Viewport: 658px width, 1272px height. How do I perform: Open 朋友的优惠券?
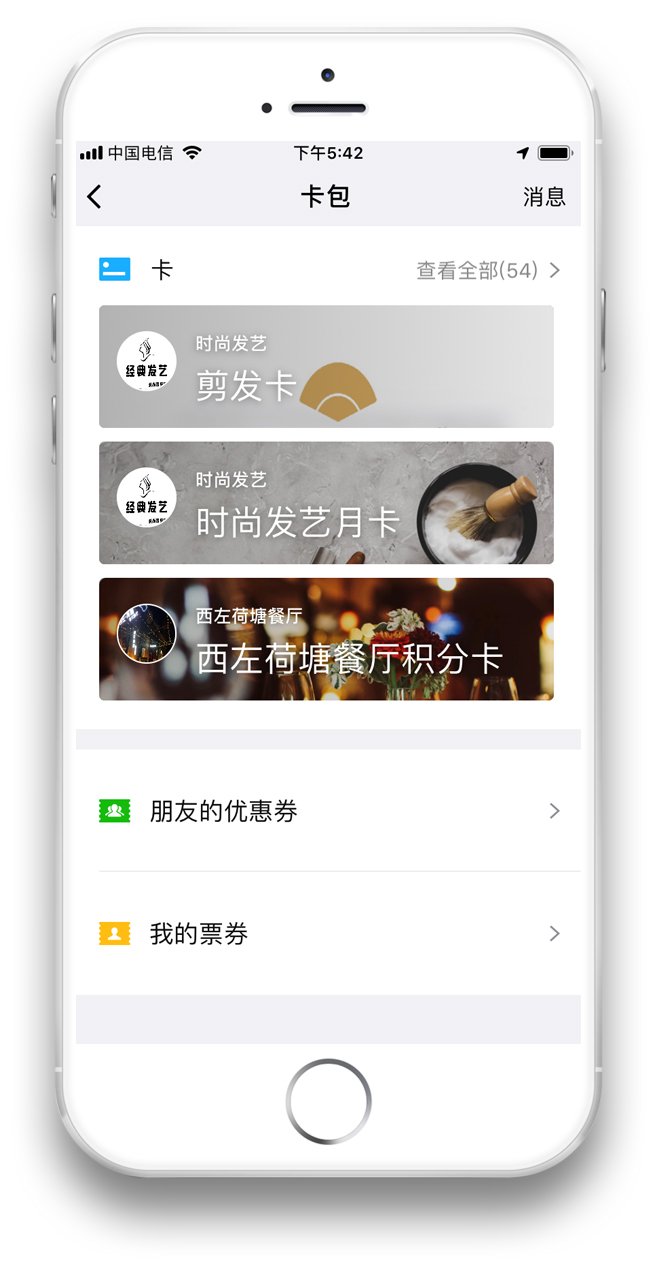[328, 811]
